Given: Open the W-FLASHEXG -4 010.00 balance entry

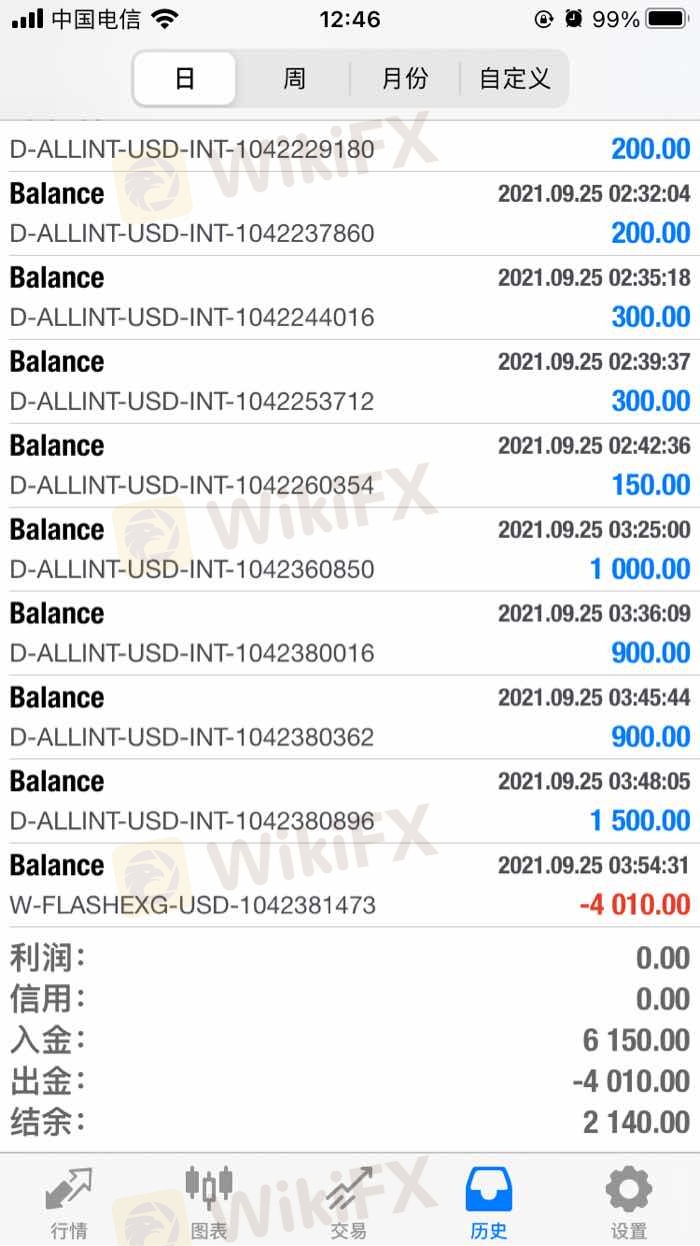Looking at the screenshot, I should coord(350,885).
